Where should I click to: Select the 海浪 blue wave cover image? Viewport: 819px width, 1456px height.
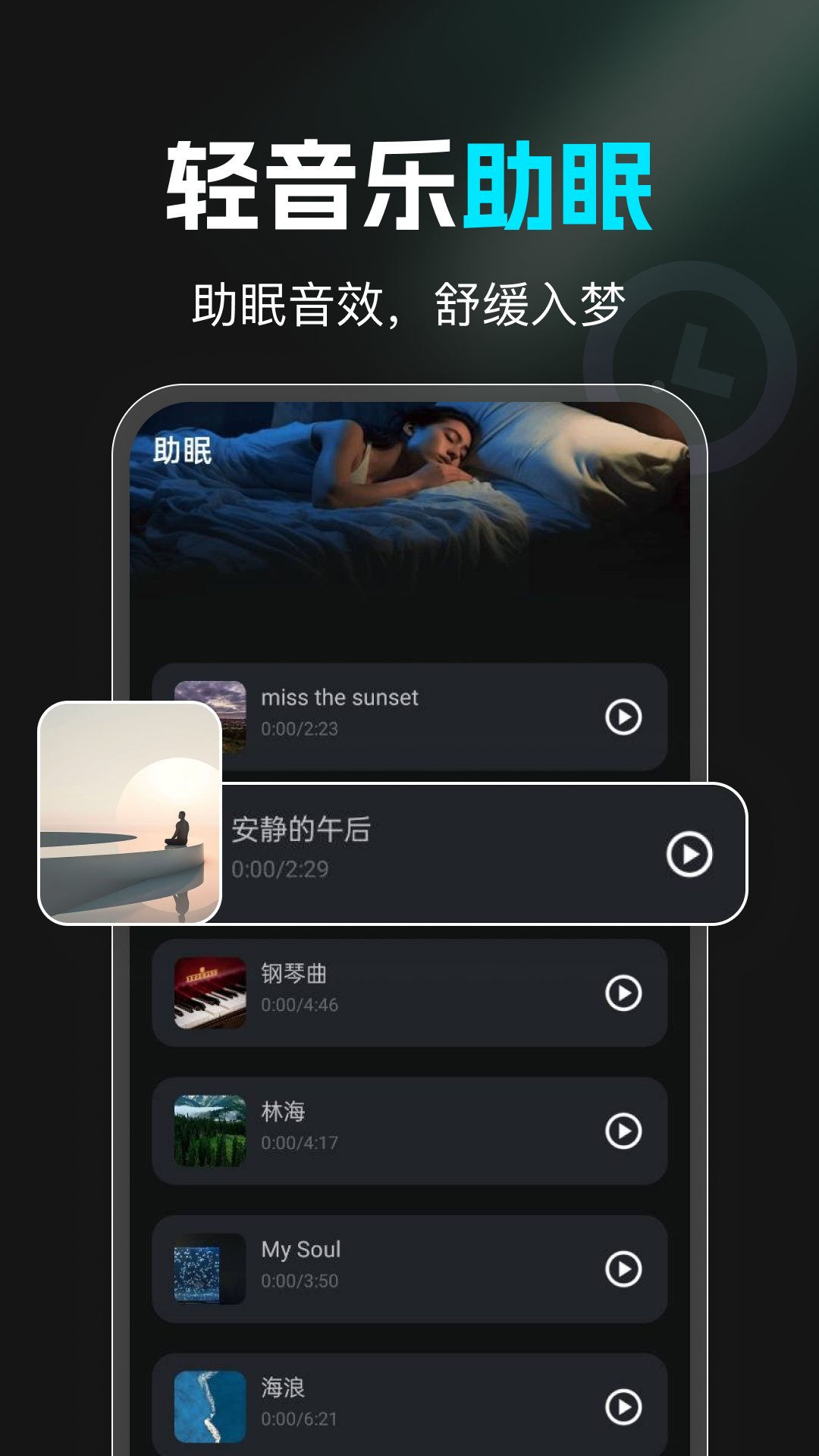tap(210, 1407)
